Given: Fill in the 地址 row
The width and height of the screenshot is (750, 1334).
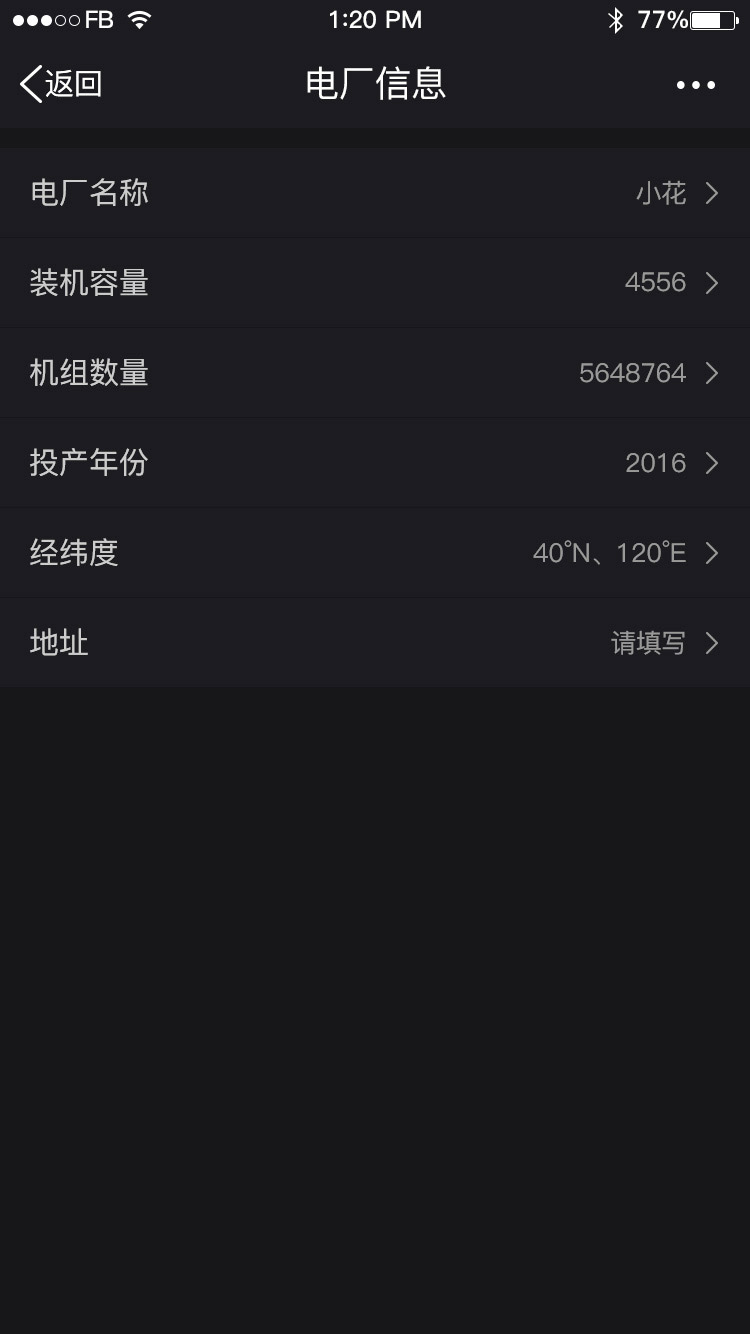Looking at the screenshot, I should click(x=375, y=643).
